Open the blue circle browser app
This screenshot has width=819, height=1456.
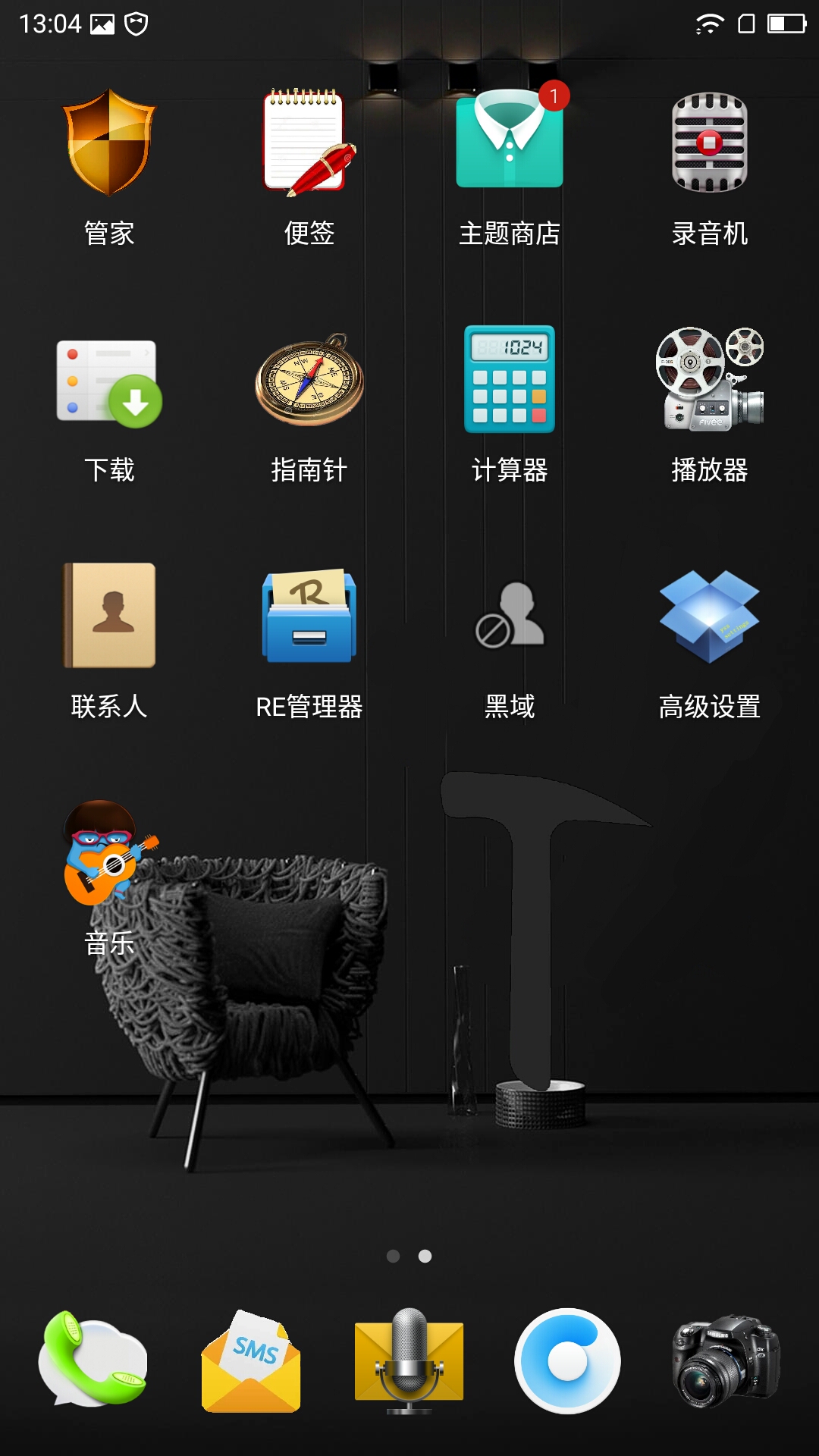(x=567, y=1360)
